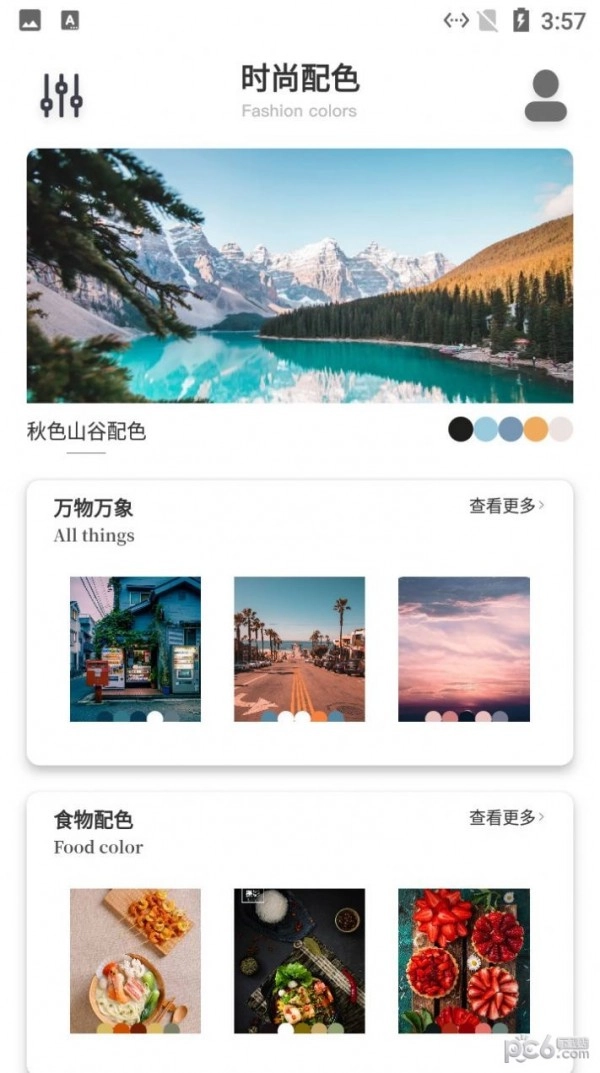
Task: Select the black swatch in 秋色山谷配色
Action: coord(460,429)
